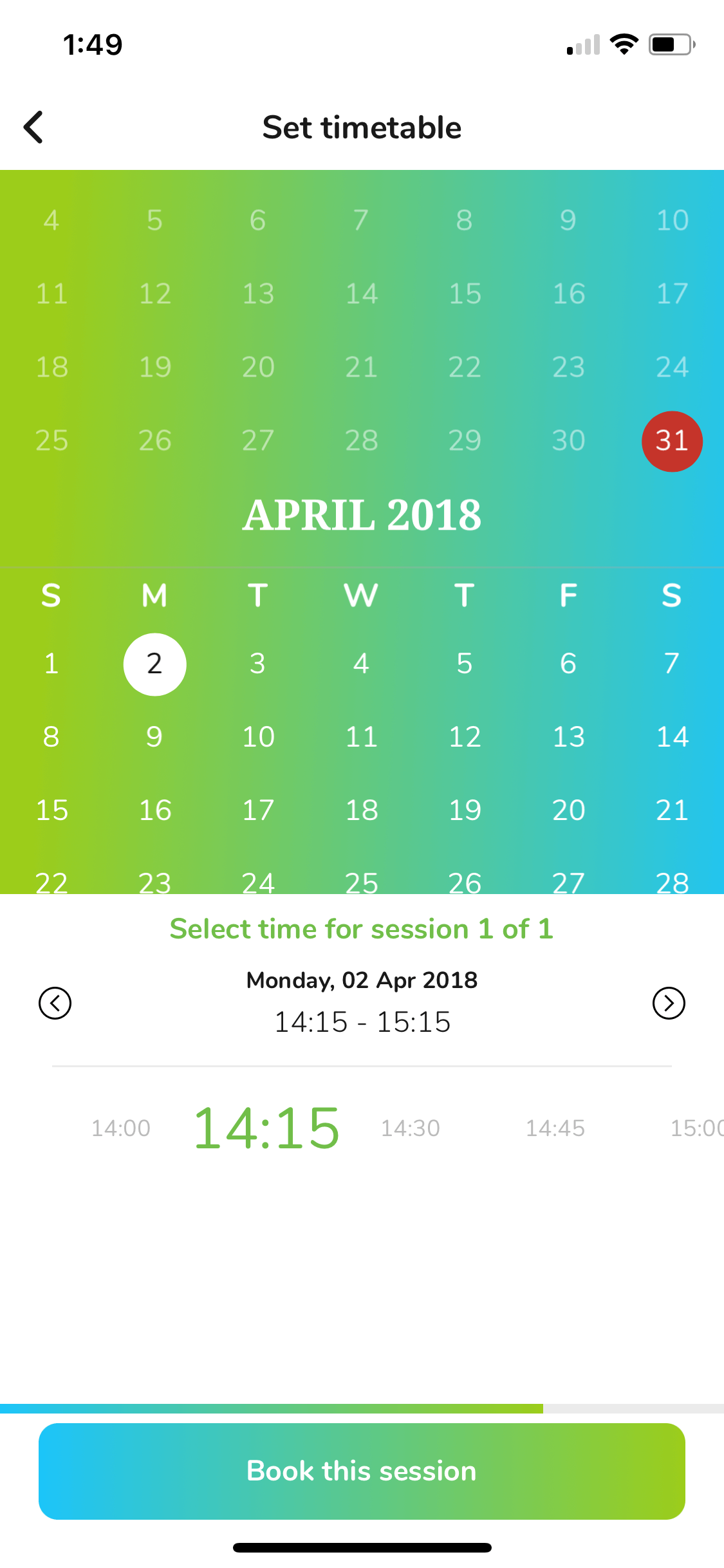Choose the 14:00 time slot
This screenshot has width=724, height=1568.
pyautogui.click(x=120, y=1128)
